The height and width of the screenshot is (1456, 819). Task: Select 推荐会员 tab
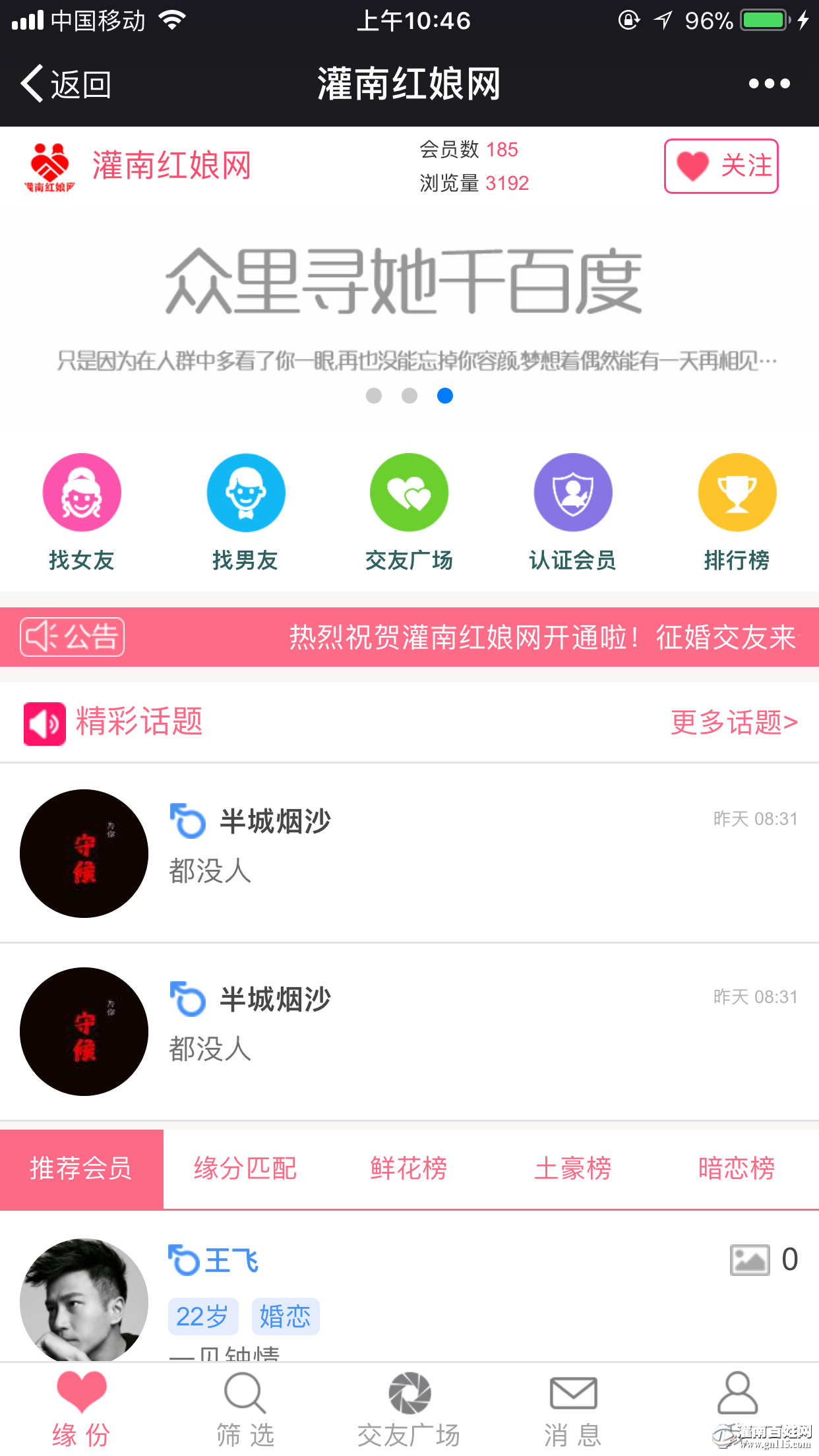[82, 1168]
